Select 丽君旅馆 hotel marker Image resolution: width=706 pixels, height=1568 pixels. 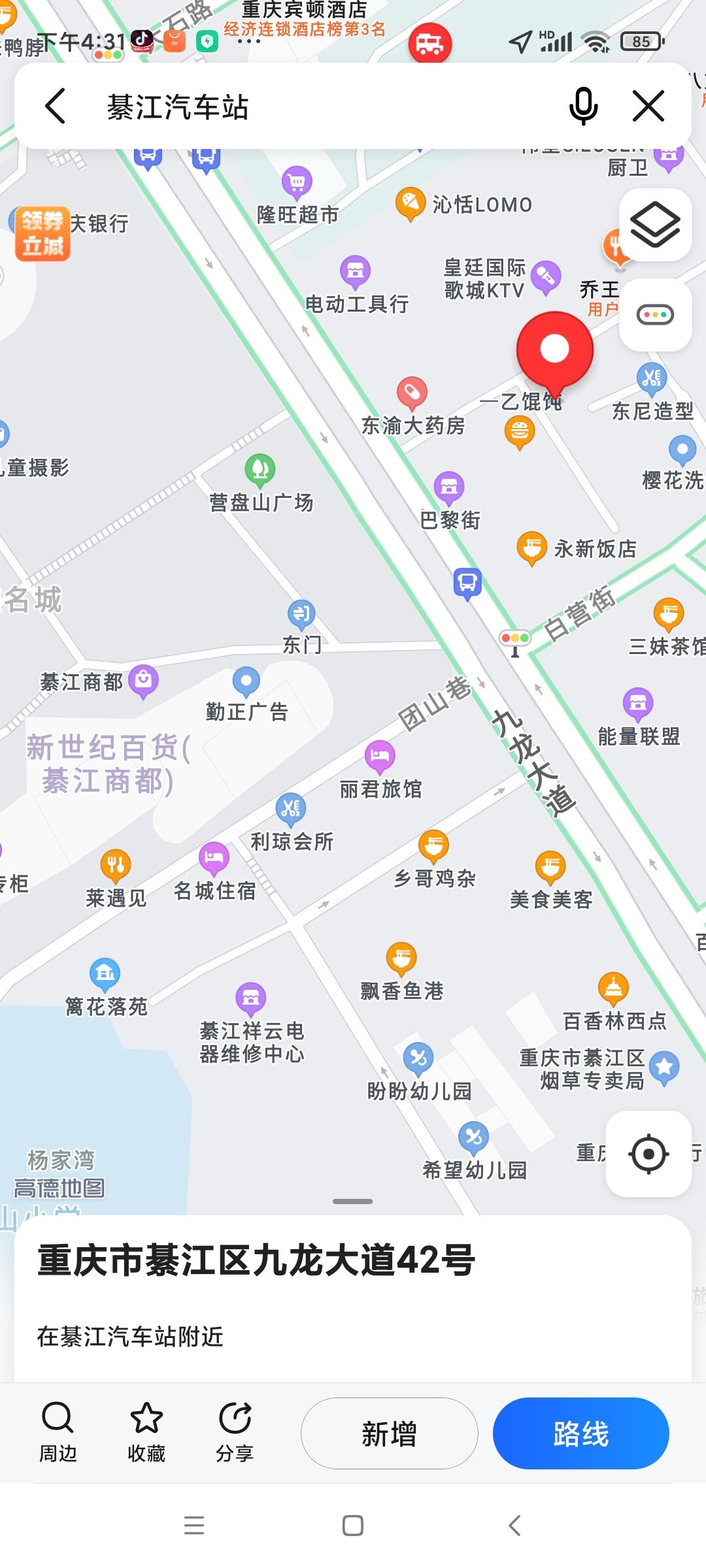380,757
